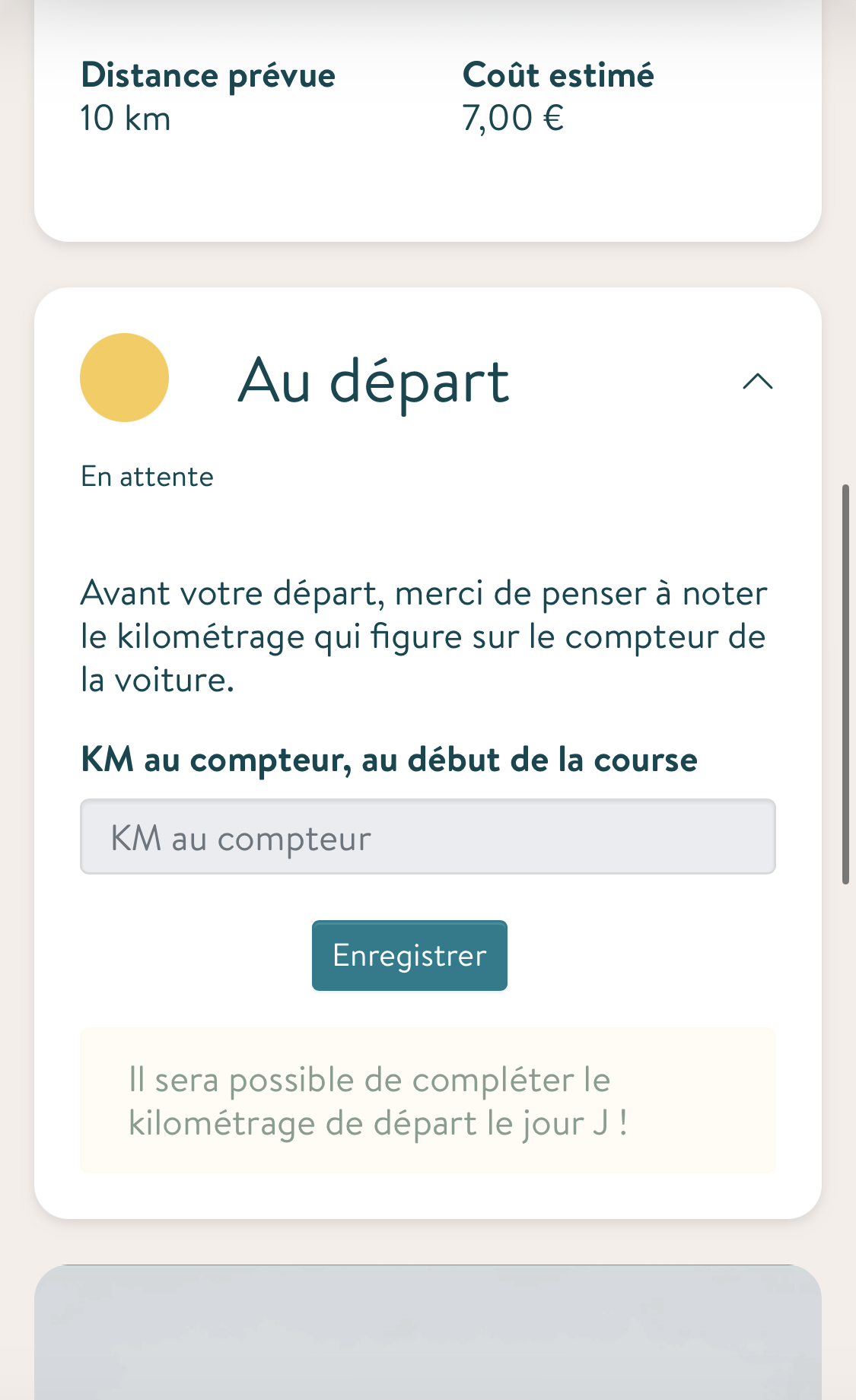Tap the Enregistrer button

[x=409, y=955]
